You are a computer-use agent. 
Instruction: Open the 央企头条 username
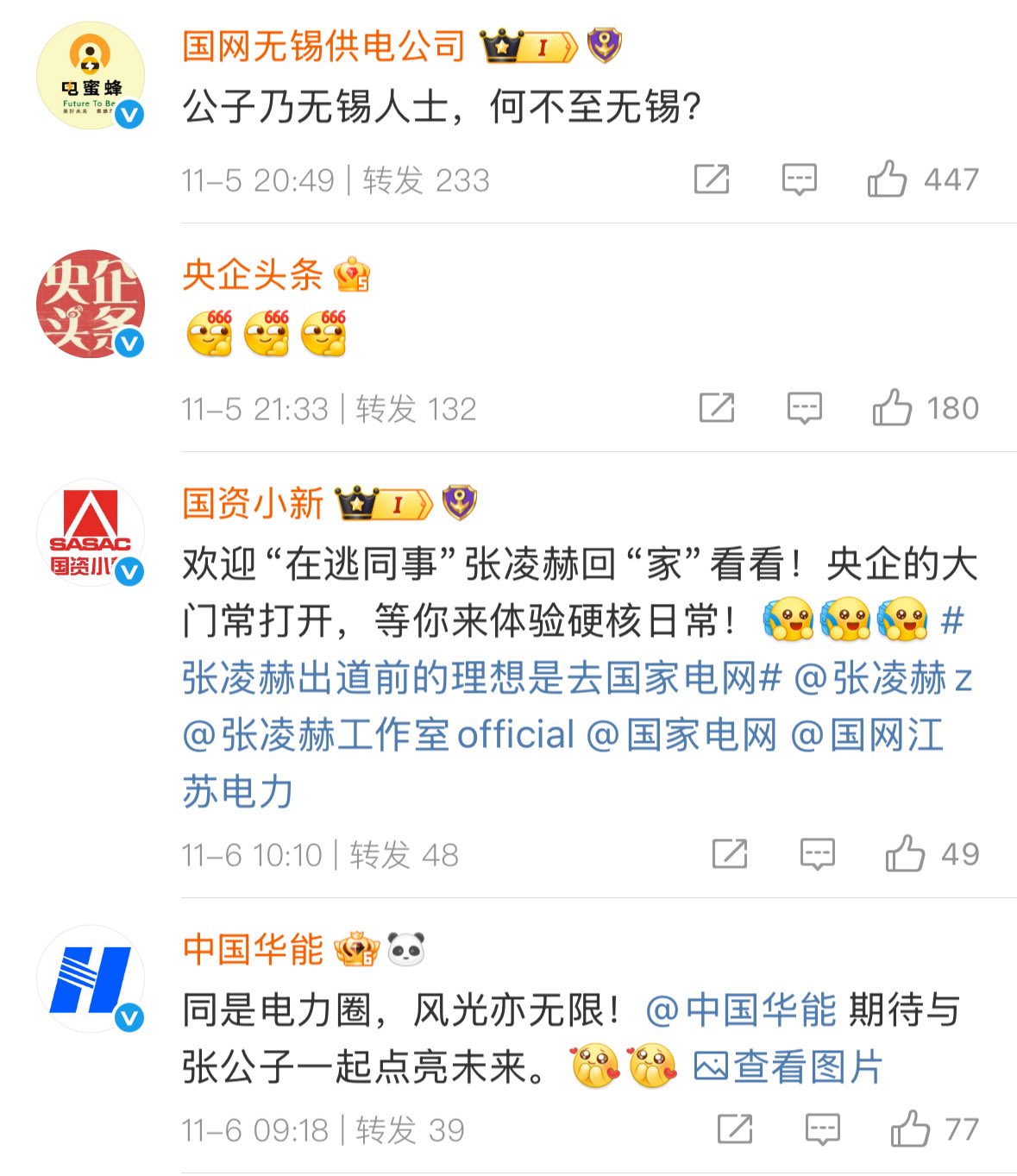click(252, 275)
